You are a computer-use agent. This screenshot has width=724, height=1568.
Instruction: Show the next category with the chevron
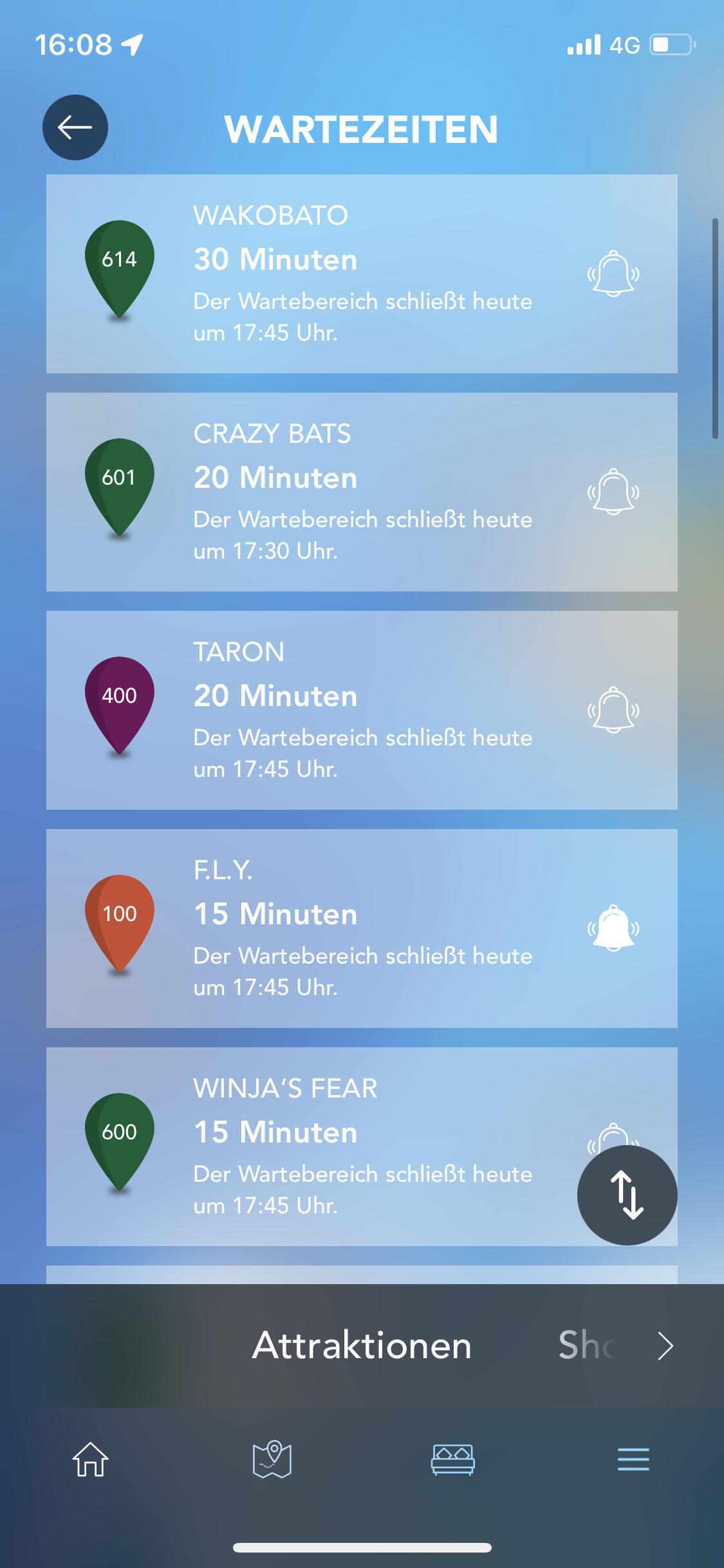(x=665, y=1346)
